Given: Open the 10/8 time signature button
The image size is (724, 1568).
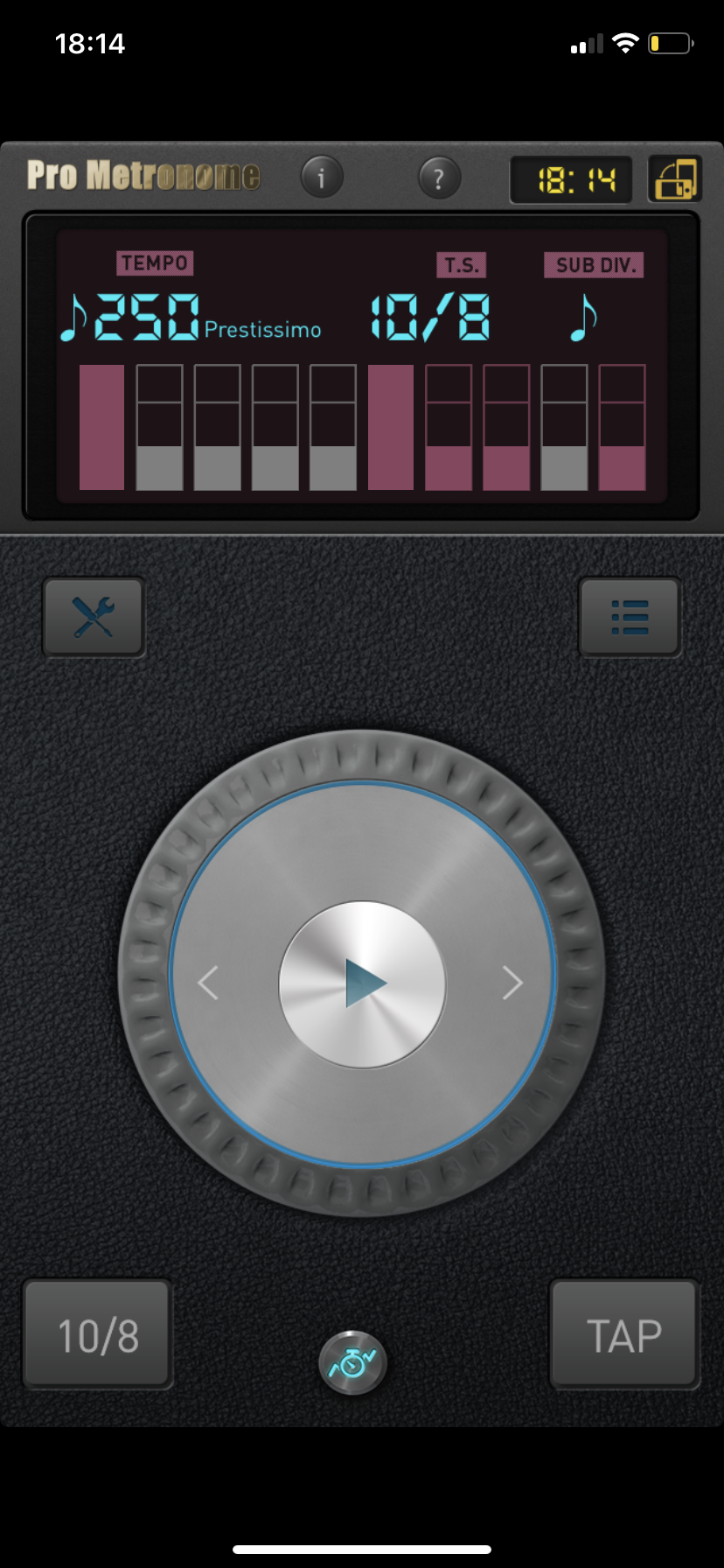Looking at the screenshot, I should [x=97, y=1335].
